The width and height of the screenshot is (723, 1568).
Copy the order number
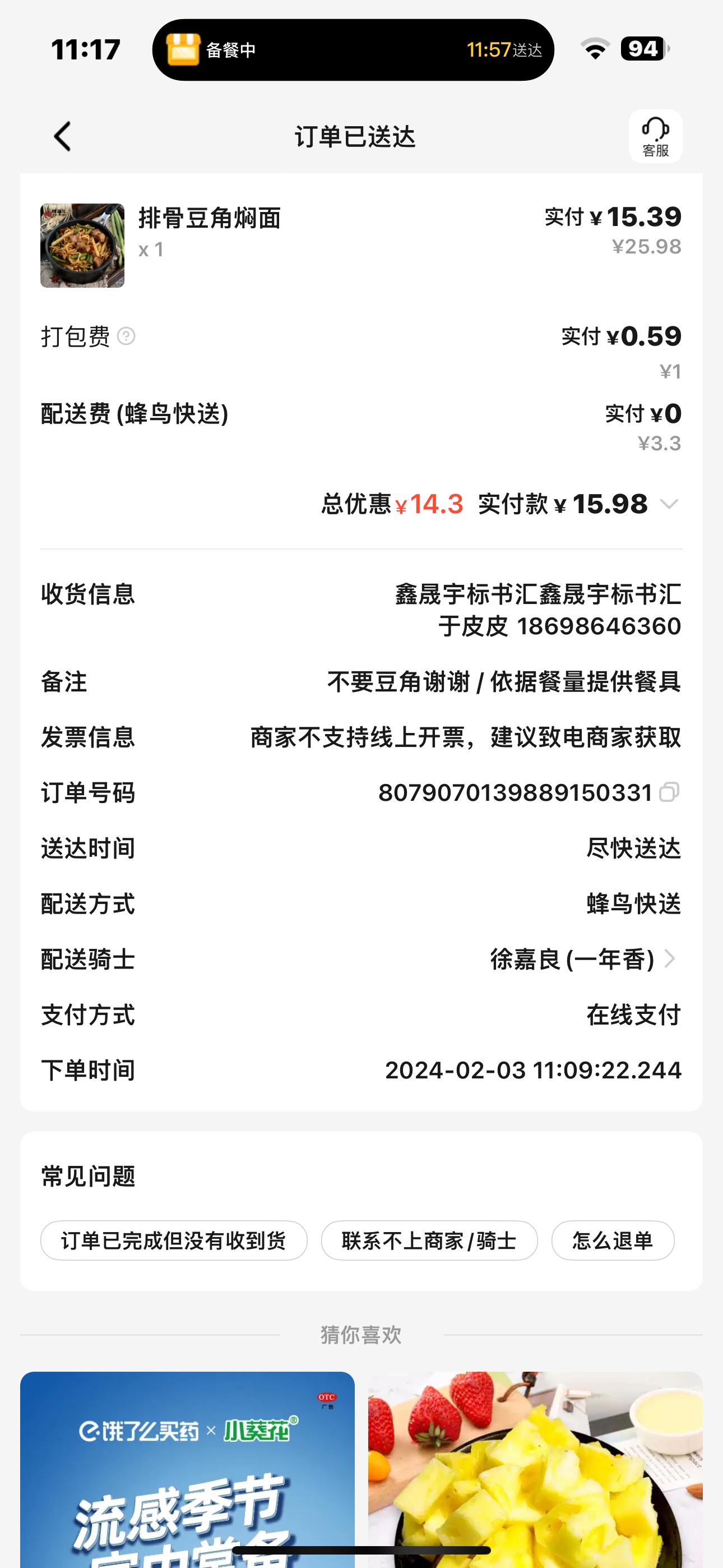coord(669,792)
